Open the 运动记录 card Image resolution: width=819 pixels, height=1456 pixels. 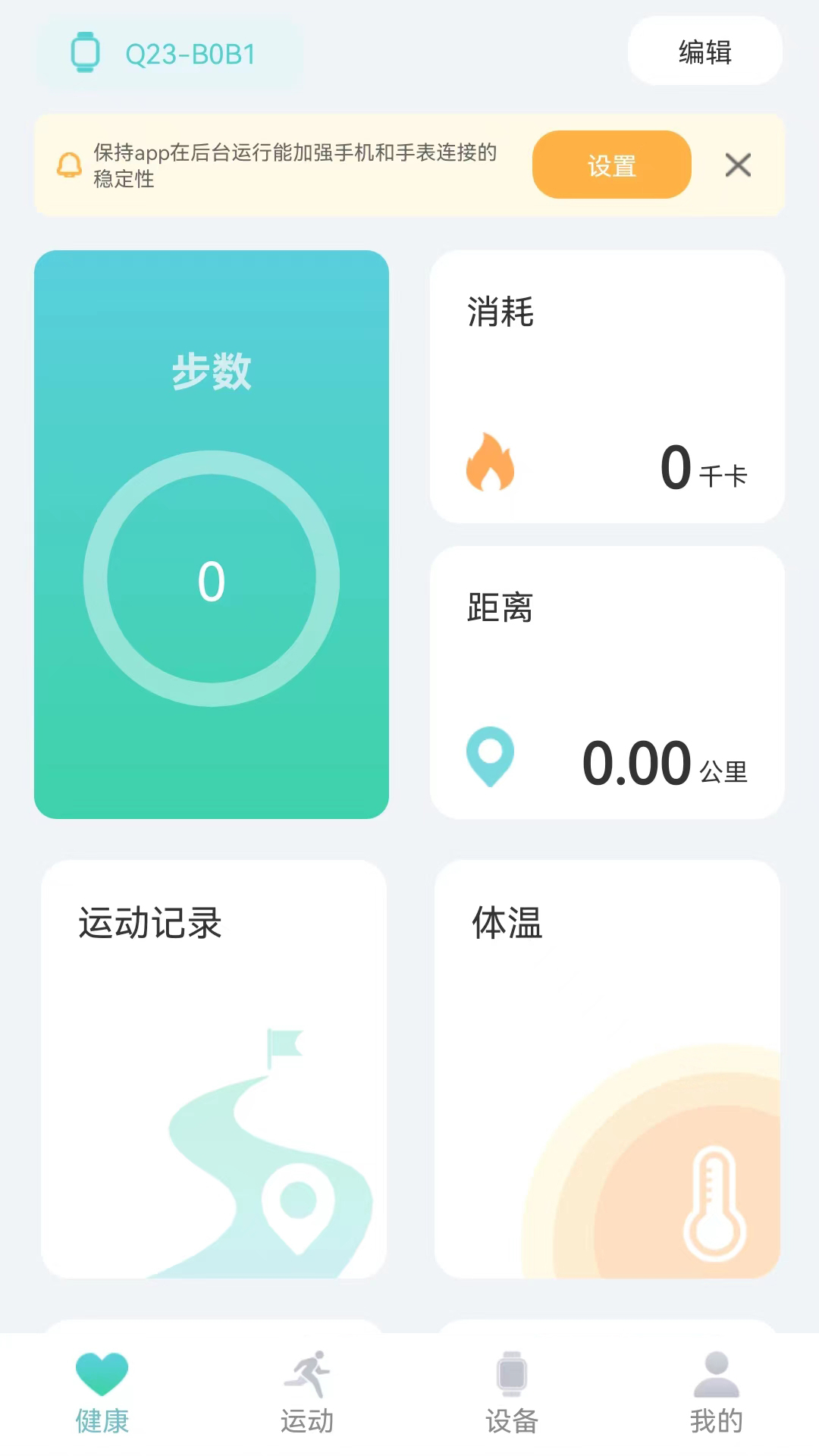point(212,1077)
